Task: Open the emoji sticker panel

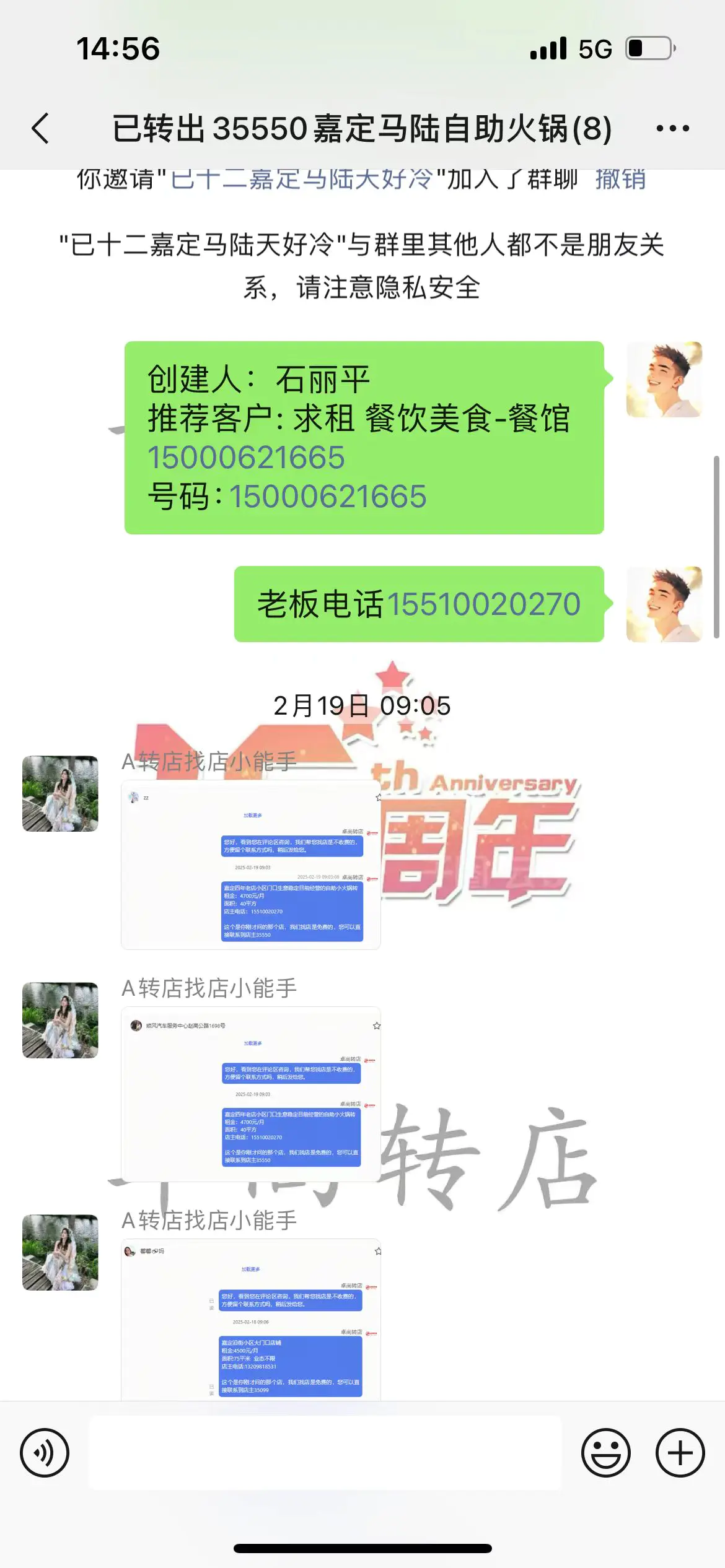Action: pyautogui.click(x=605, y=1453)
